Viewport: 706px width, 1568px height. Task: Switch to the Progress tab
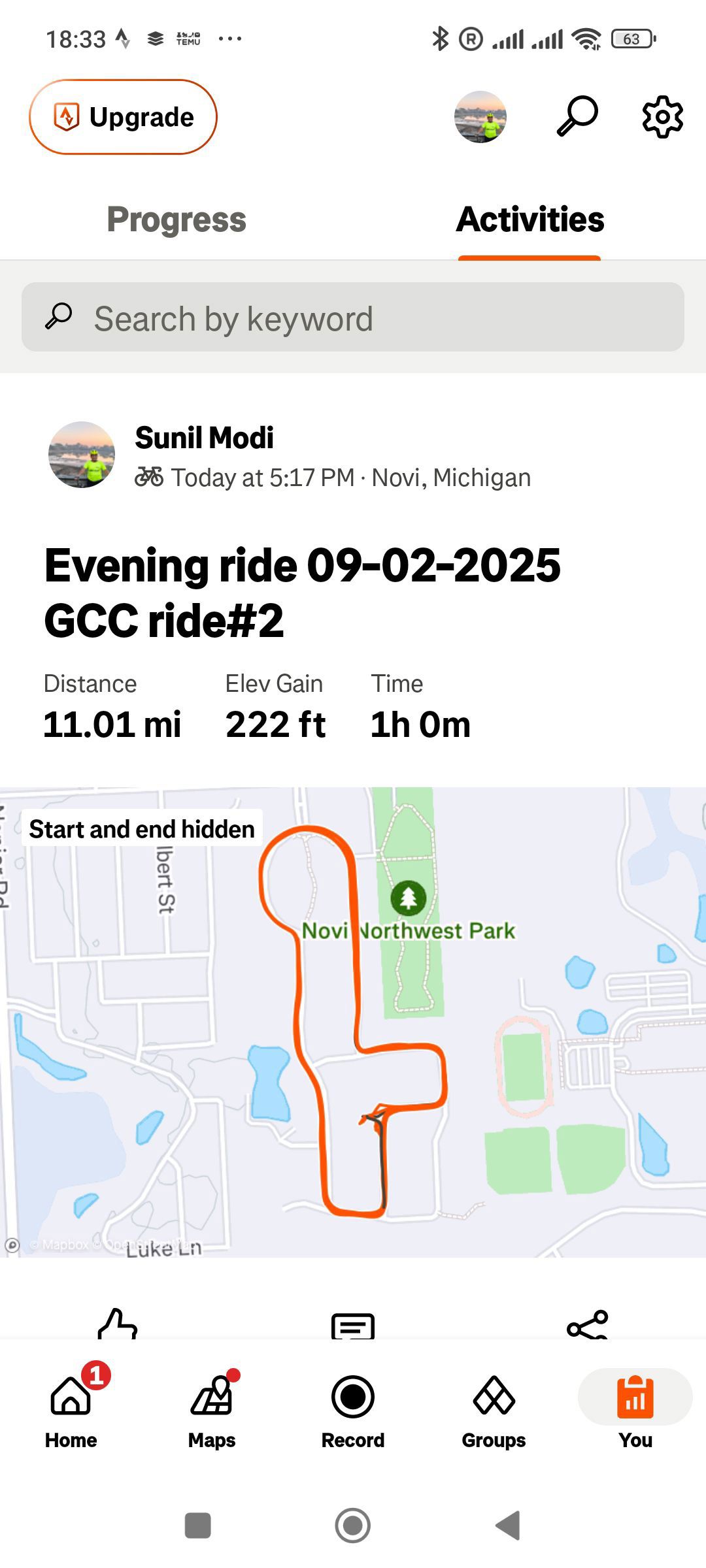[176, 220]
